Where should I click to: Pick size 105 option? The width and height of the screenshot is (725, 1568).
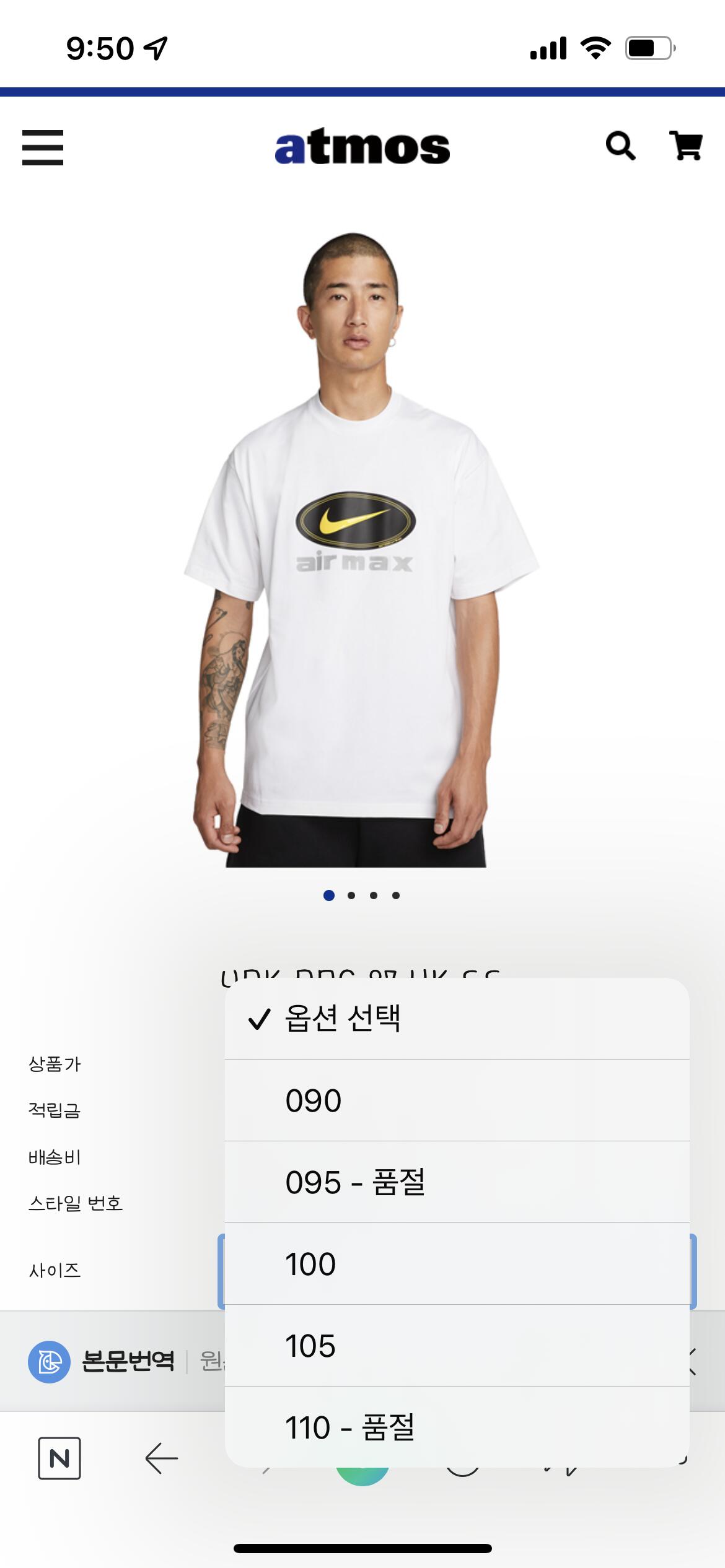coord(457,1346)
